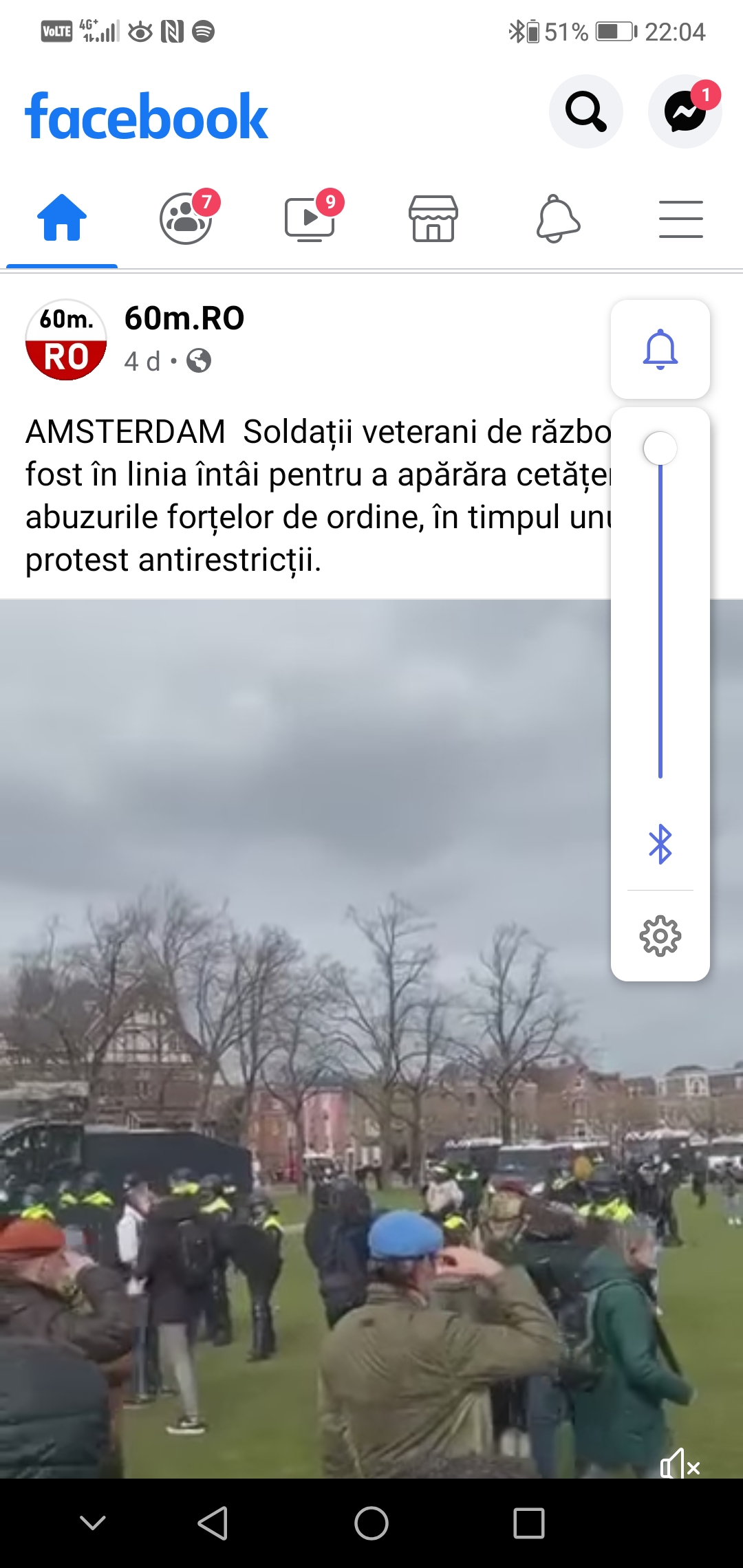Viewport: 743px width, 1568px height.
Task: Open the Groups tab
Action: pos(186,218)
